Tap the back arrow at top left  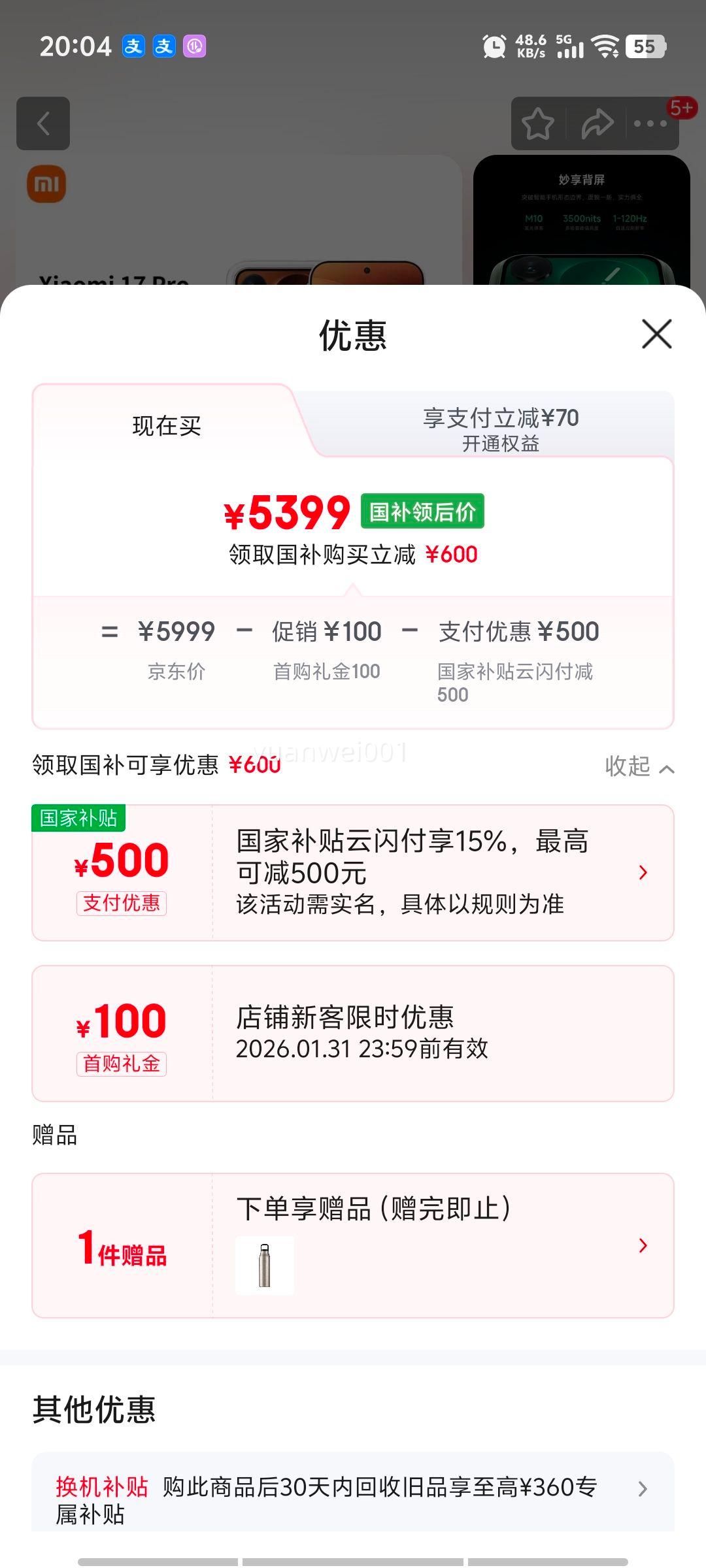coord(43,124)
